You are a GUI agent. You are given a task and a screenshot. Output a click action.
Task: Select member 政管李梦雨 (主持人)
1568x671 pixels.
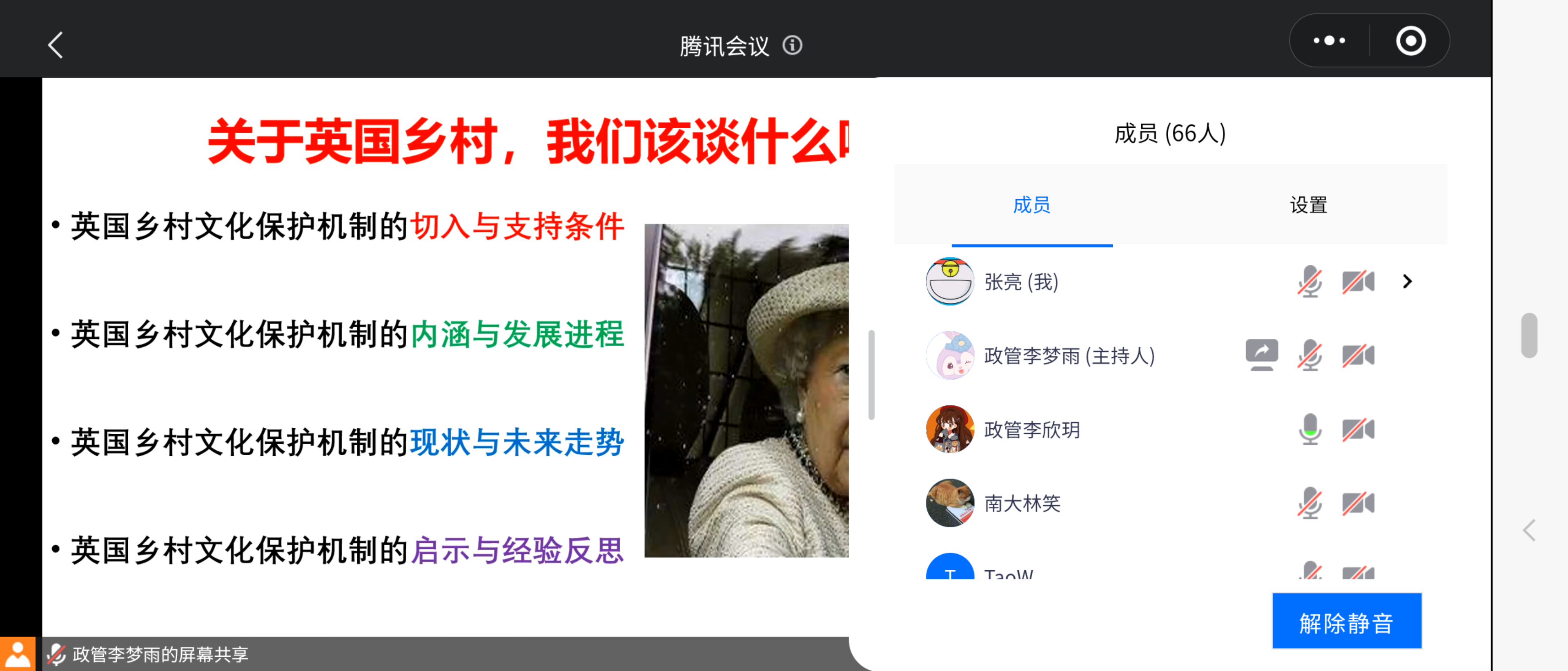tap(1069, 356)
